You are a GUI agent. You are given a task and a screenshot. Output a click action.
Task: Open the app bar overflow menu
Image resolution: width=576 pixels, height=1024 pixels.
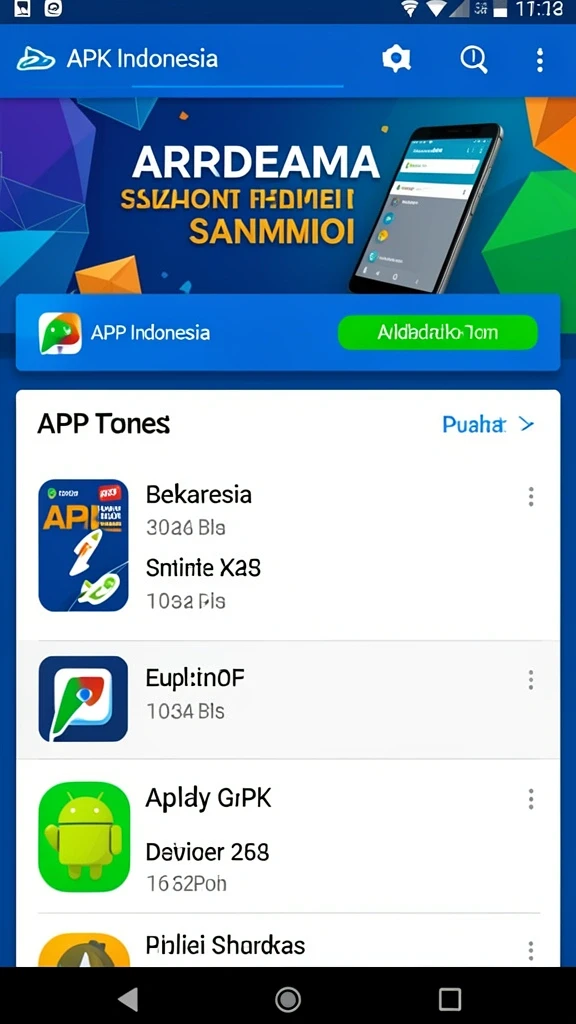click(x=539, y=59)
